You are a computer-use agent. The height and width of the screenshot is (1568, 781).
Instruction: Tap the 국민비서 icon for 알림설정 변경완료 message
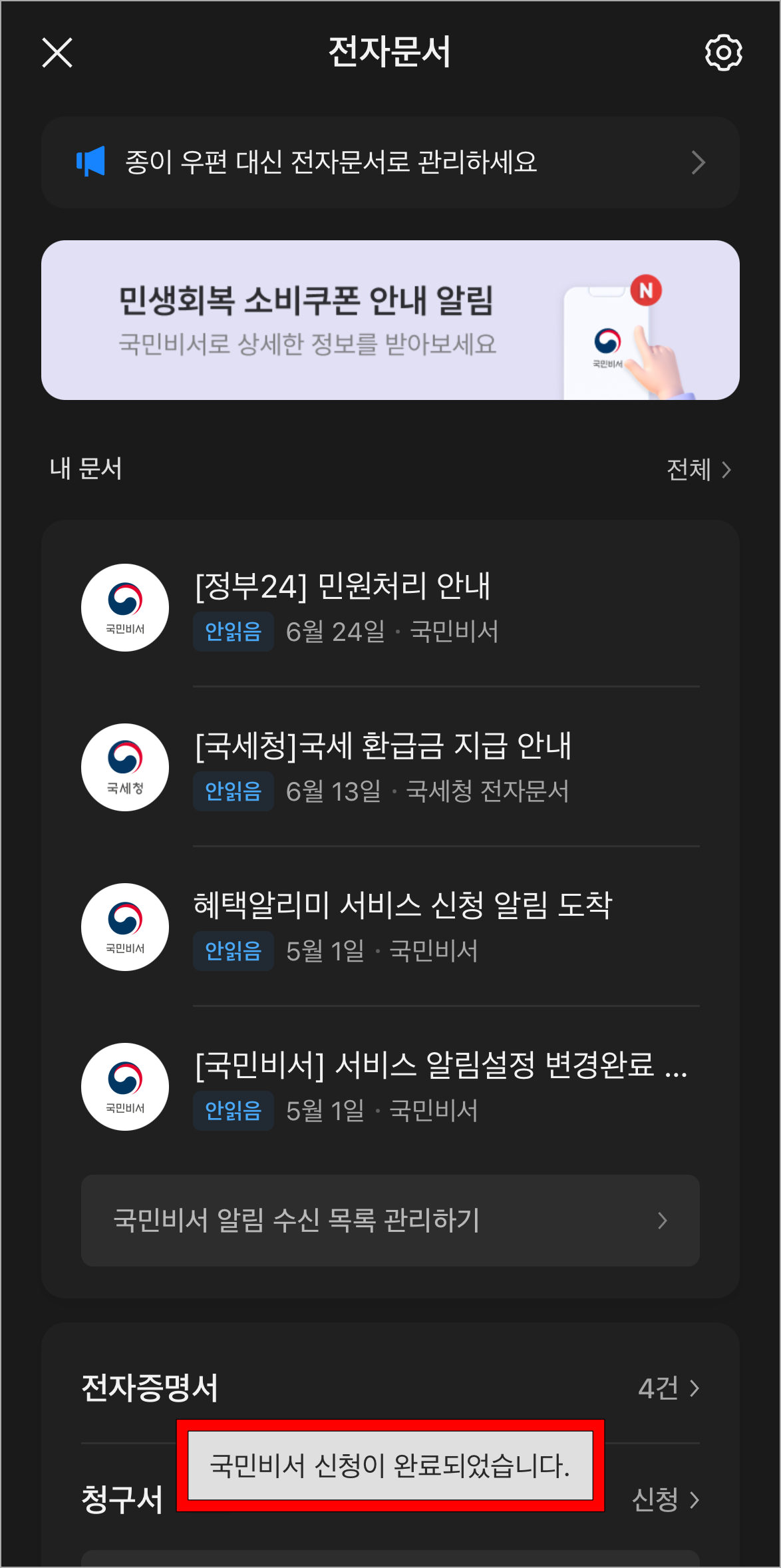pyautogui.click(x=124, y=1087)
